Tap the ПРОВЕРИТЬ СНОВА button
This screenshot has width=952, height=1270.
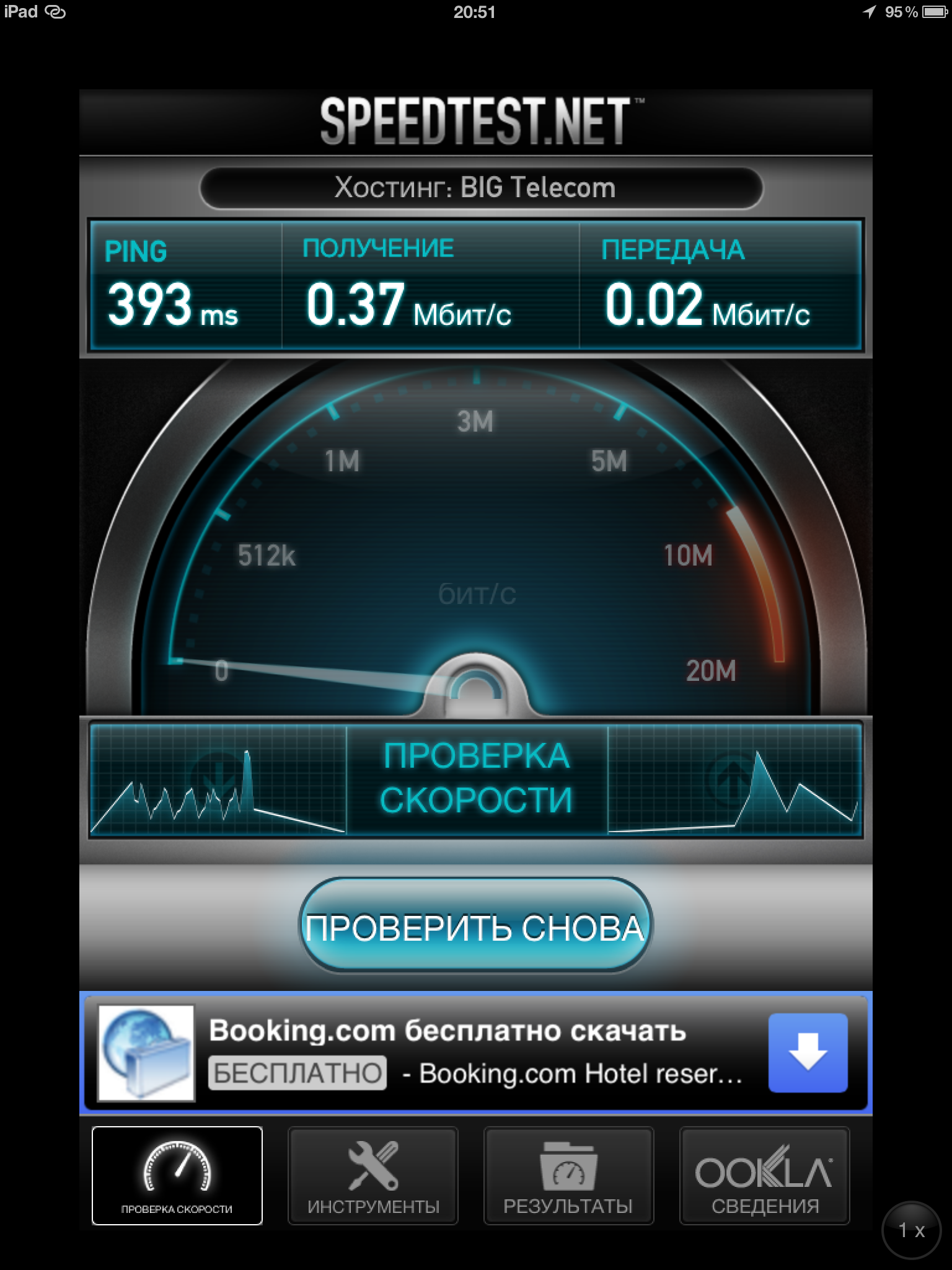click(x=475, y=926)
